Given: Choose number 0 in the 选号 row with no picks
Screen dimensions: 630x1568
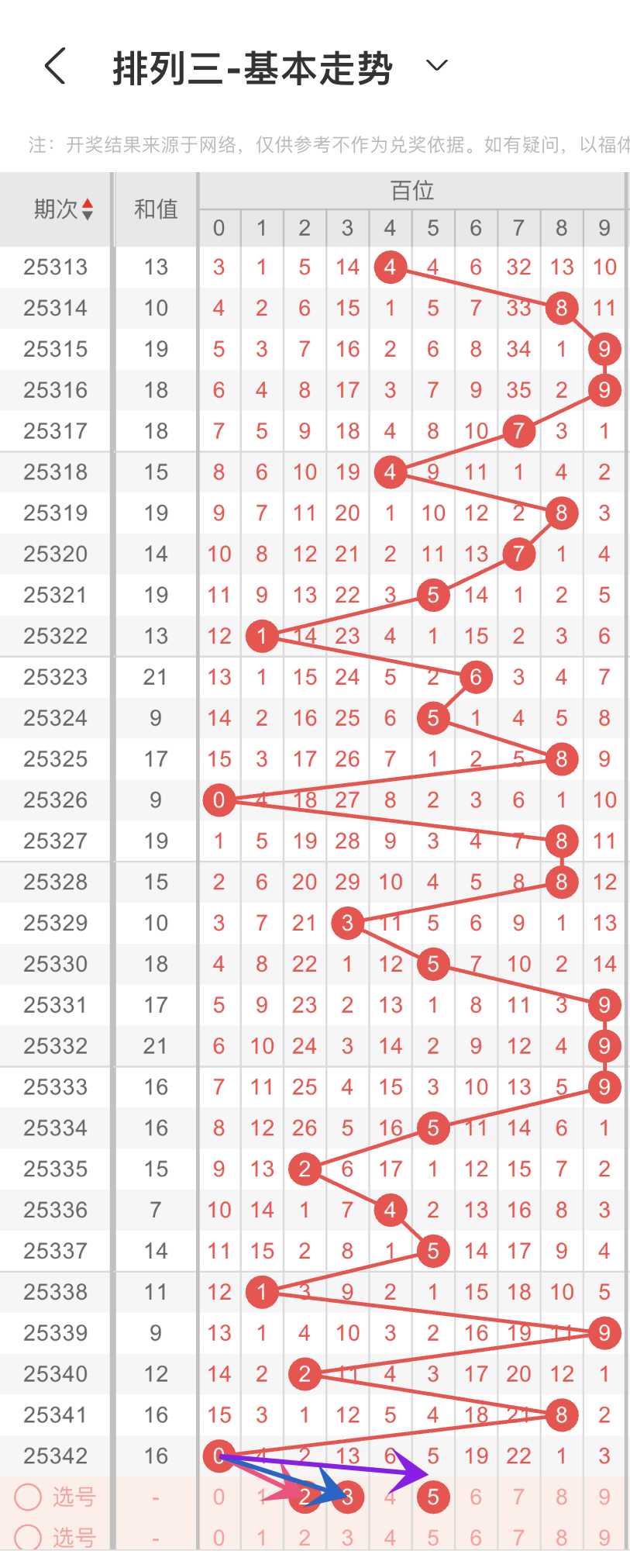Looking at the screenshot, I should pos(219,1537).
